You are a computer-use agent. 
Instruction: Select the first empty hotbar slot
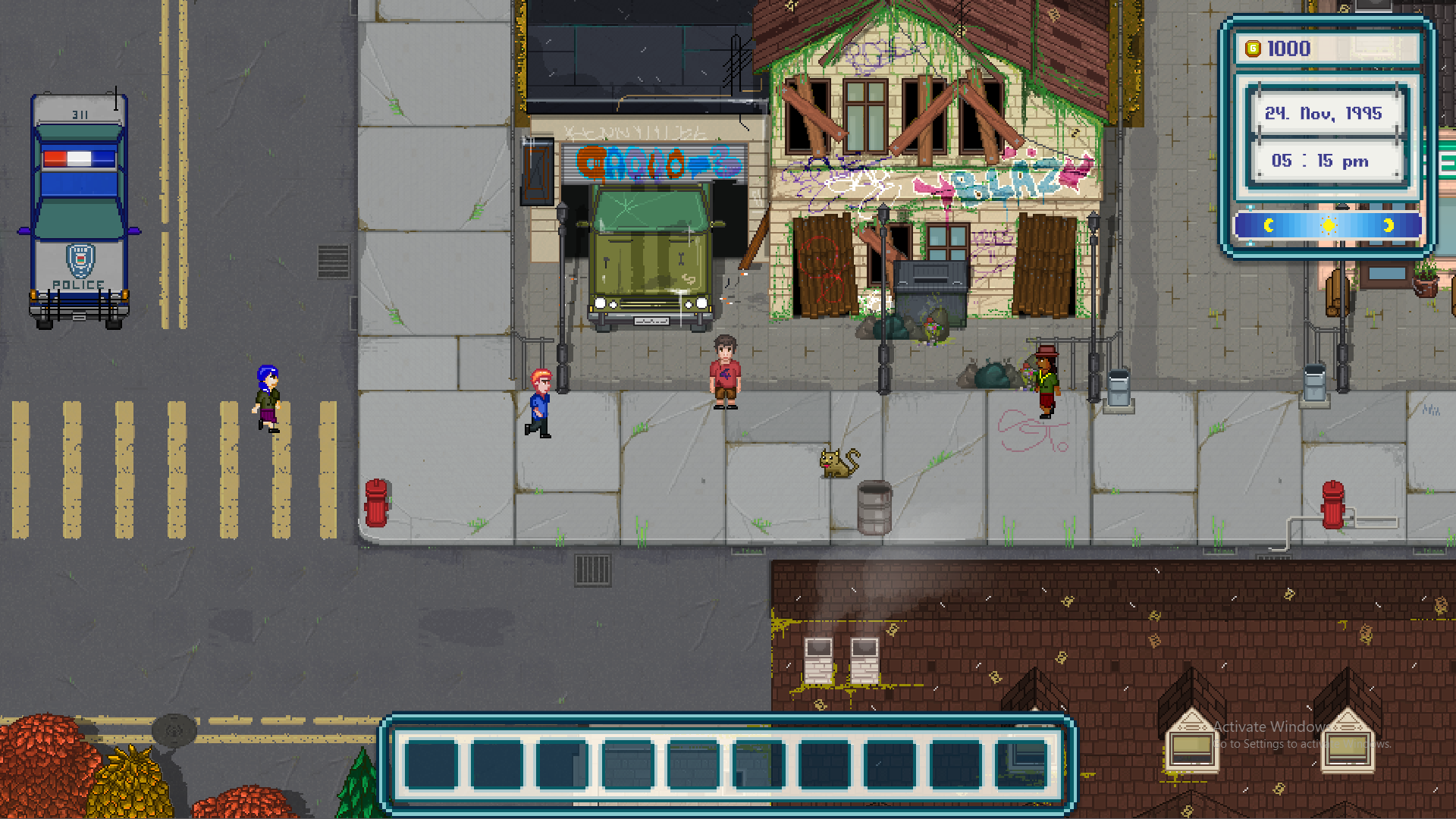pyautogui.click(x=431, y=765)
